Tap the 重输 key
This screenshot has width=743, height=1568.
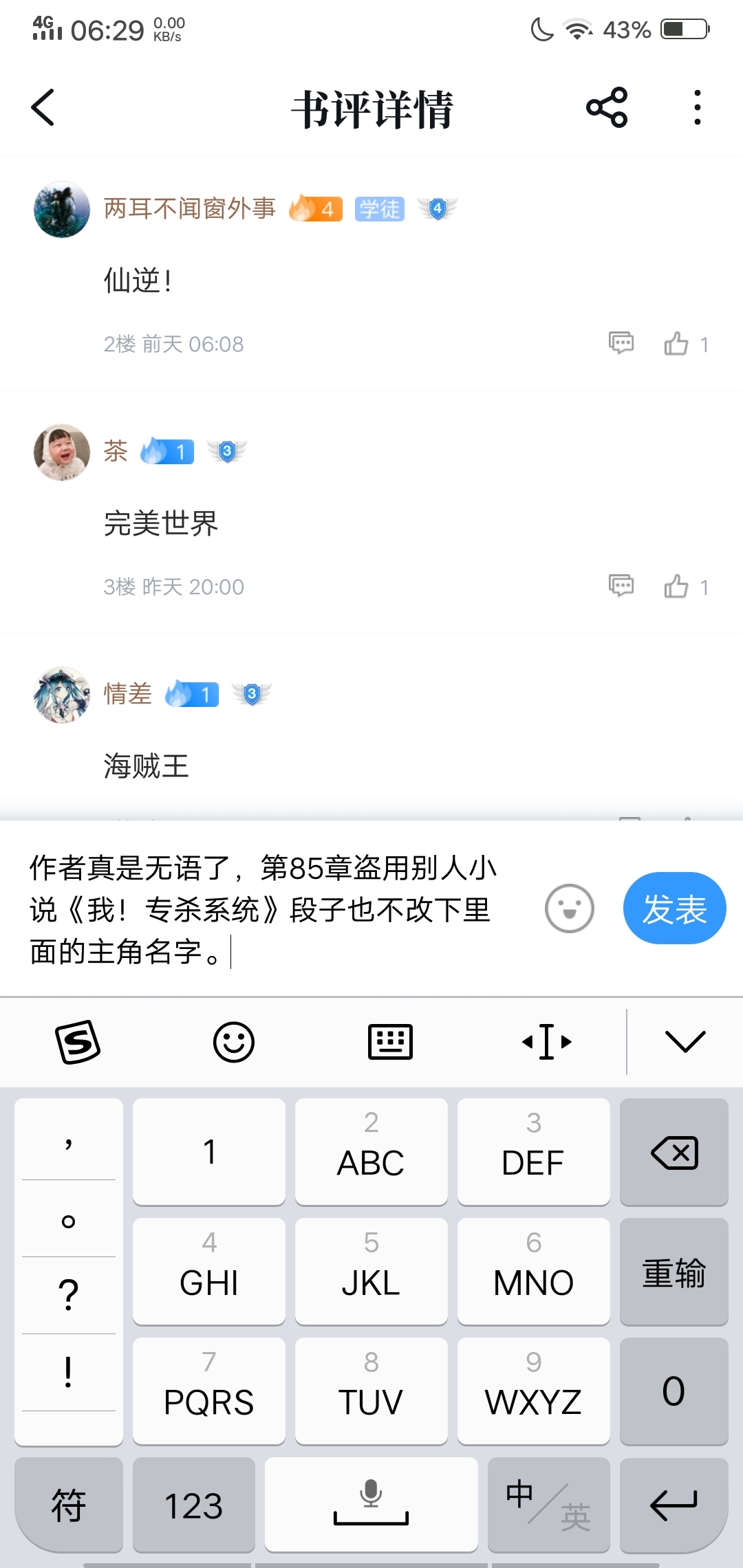674,1272
